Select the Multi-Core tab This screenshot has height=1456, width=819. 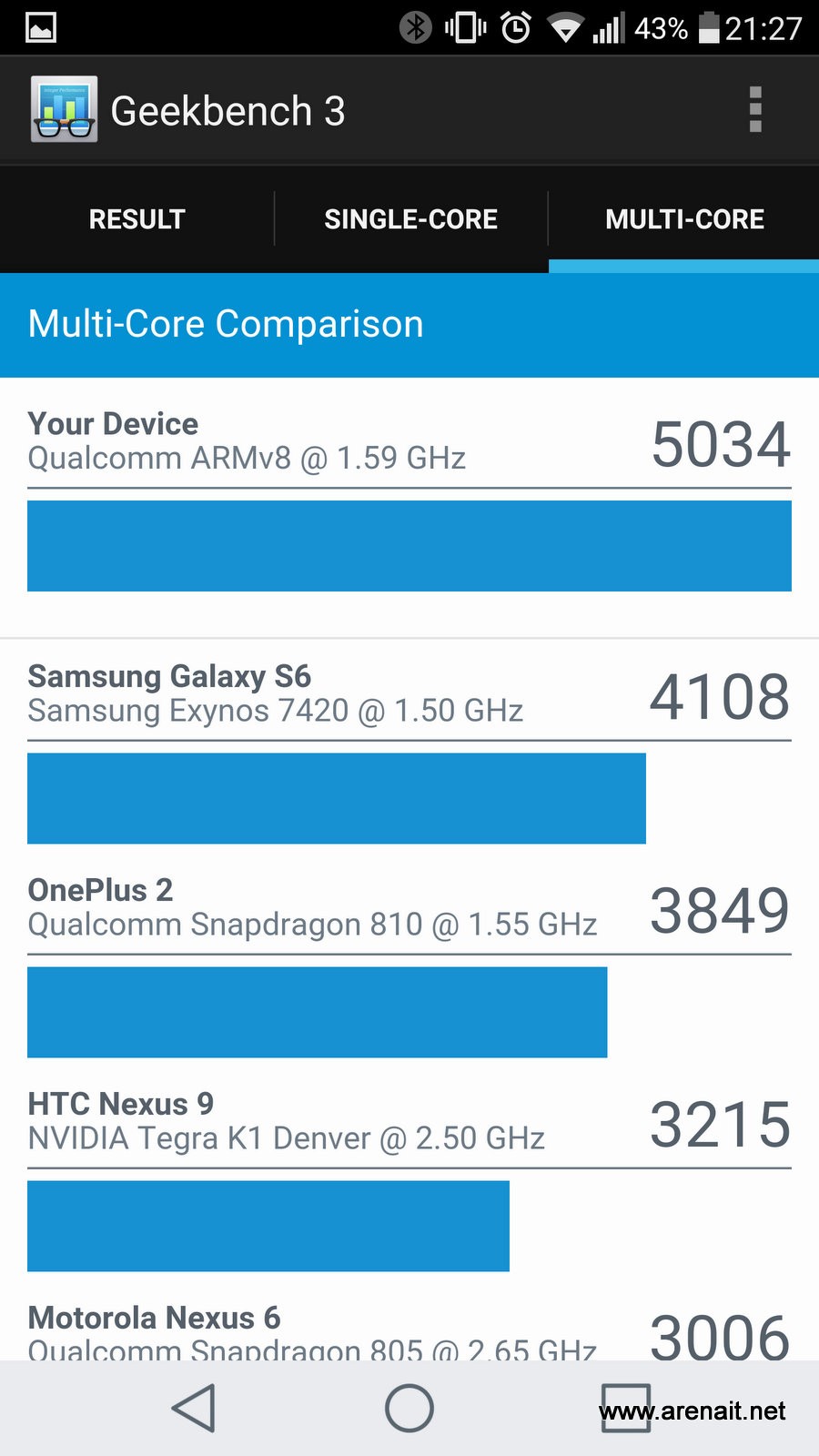(x=684, y=219)
